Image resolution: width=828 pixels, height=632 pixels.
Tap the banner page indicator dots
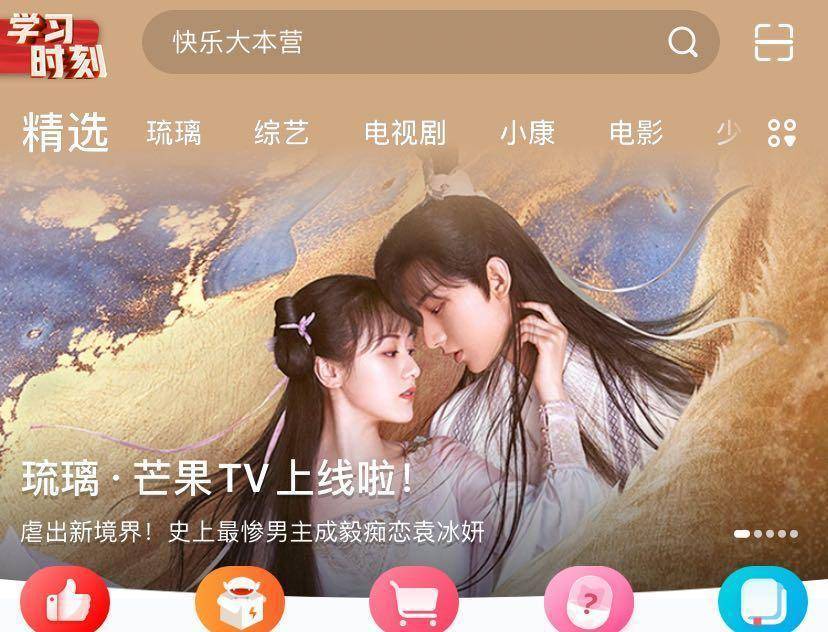tap(766, 534)
